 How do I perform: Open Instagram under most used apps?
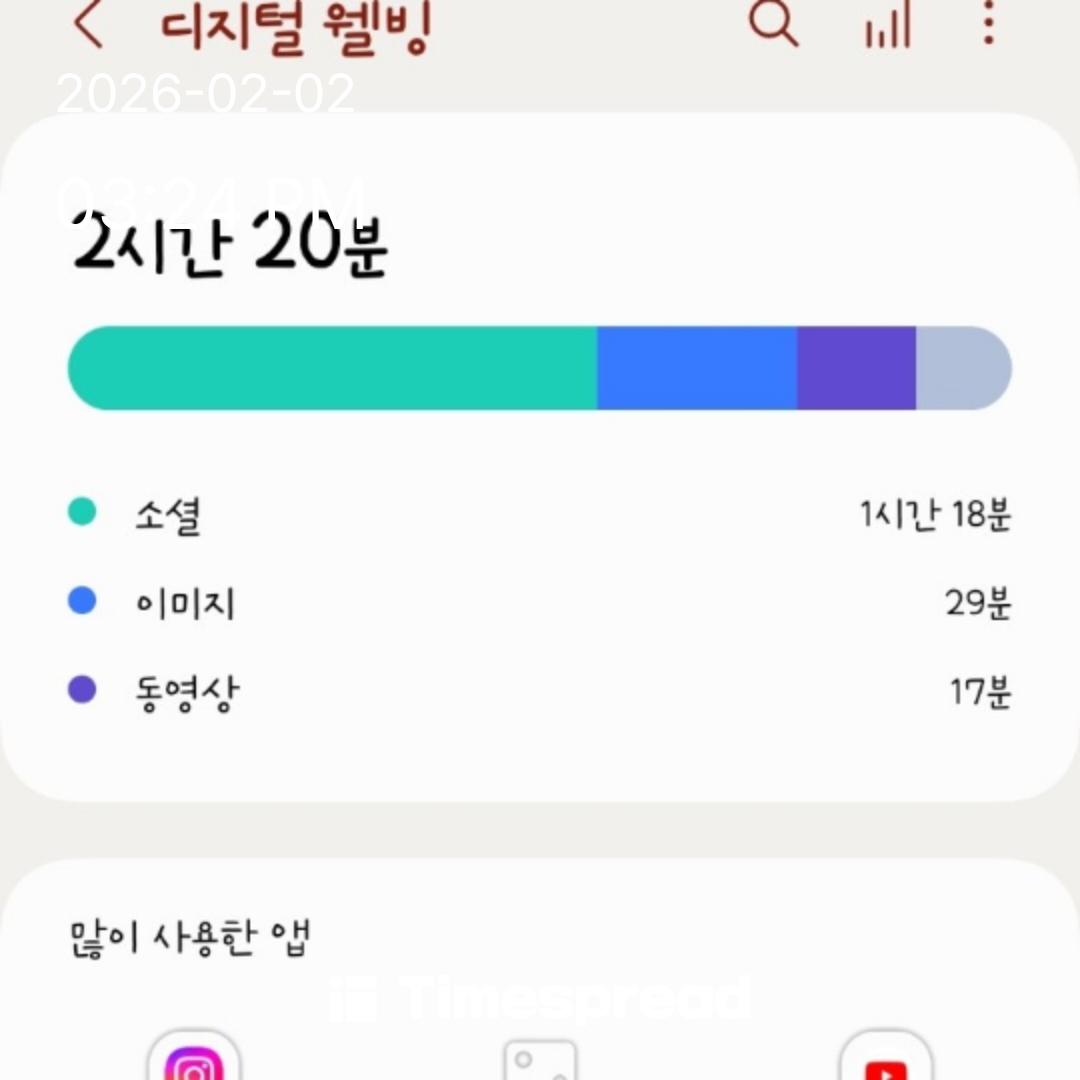194,1060
